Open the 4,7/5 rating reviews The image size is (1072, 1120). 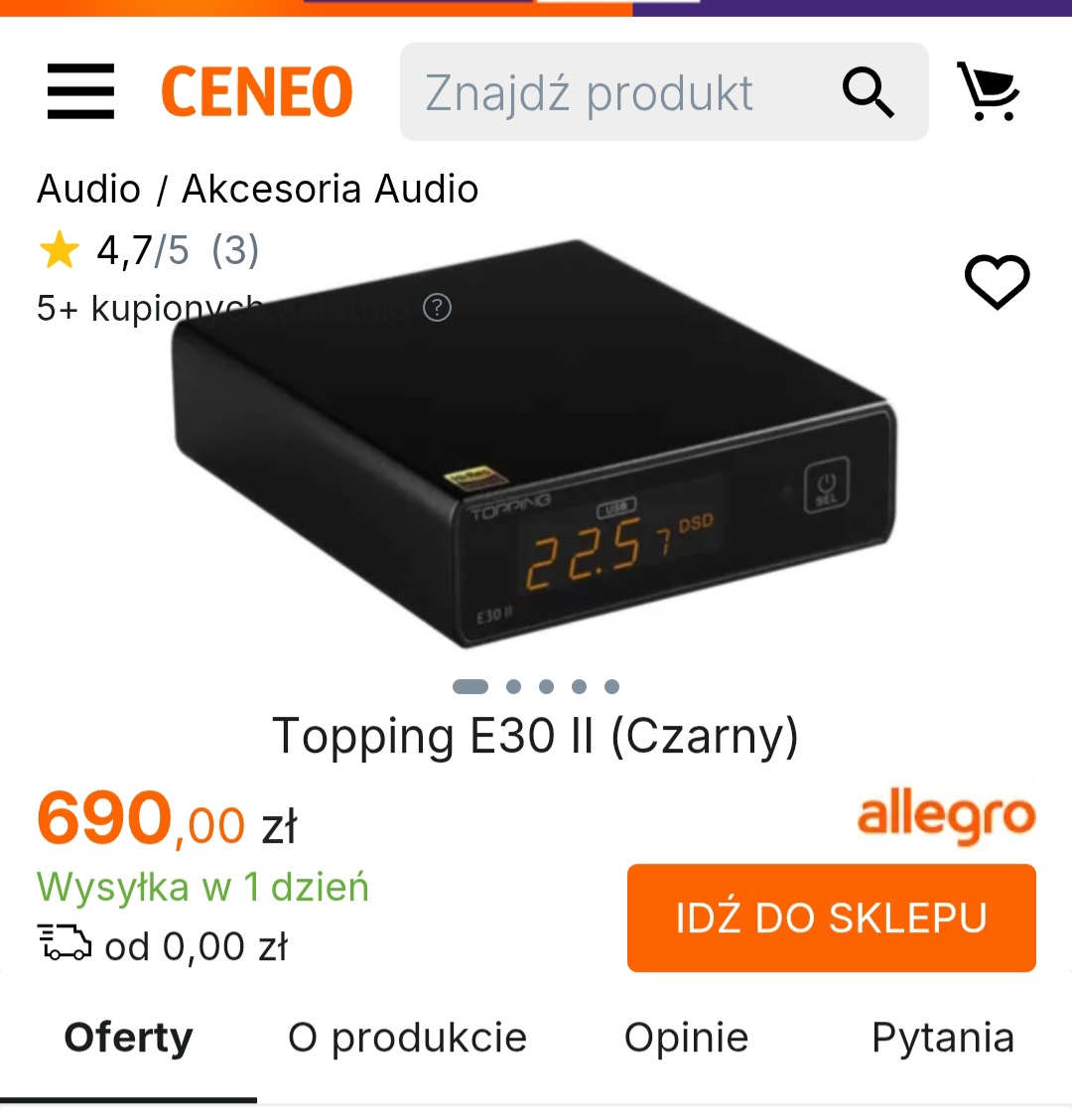pos(149,250)
